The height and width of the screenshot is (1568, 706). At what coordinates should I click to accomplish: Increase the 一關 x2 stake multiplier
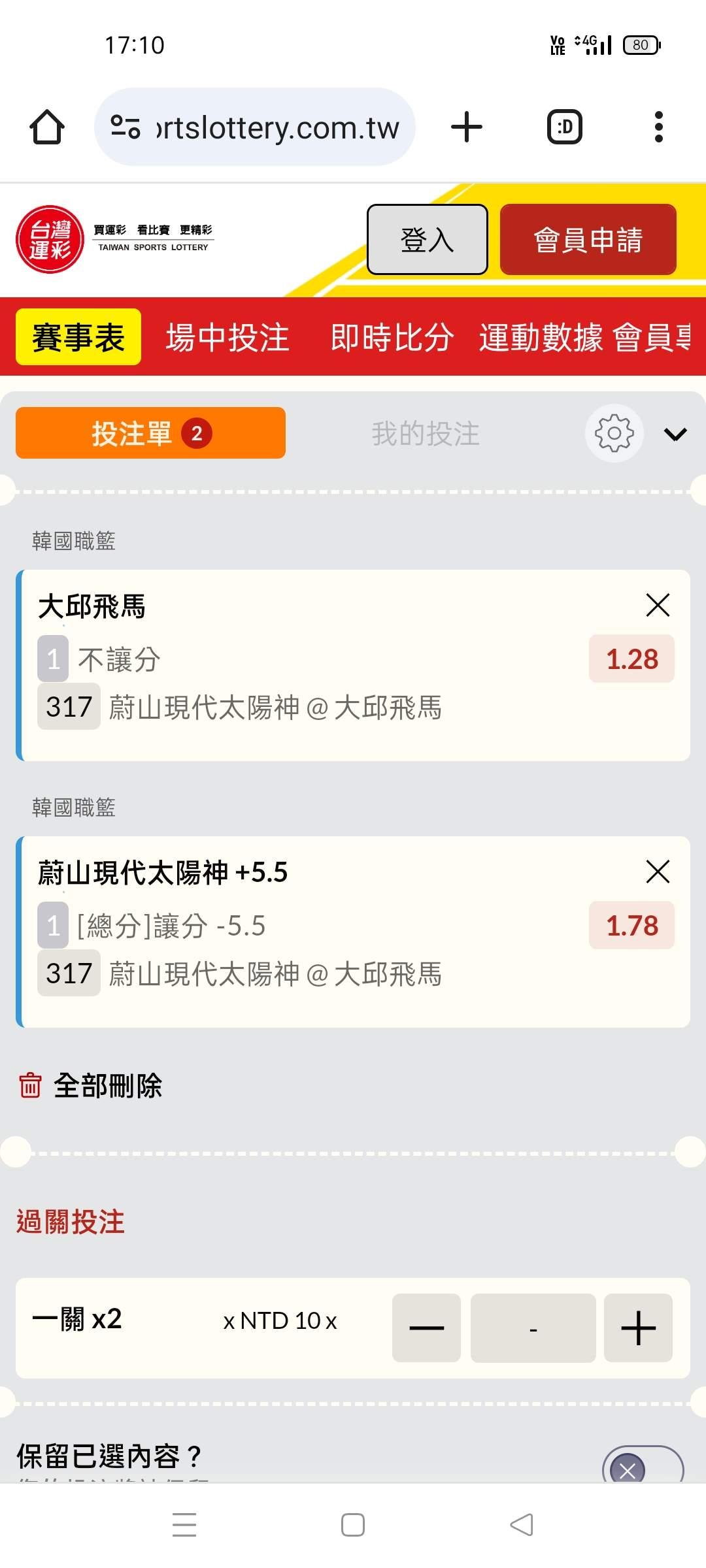pos(638,1328)
